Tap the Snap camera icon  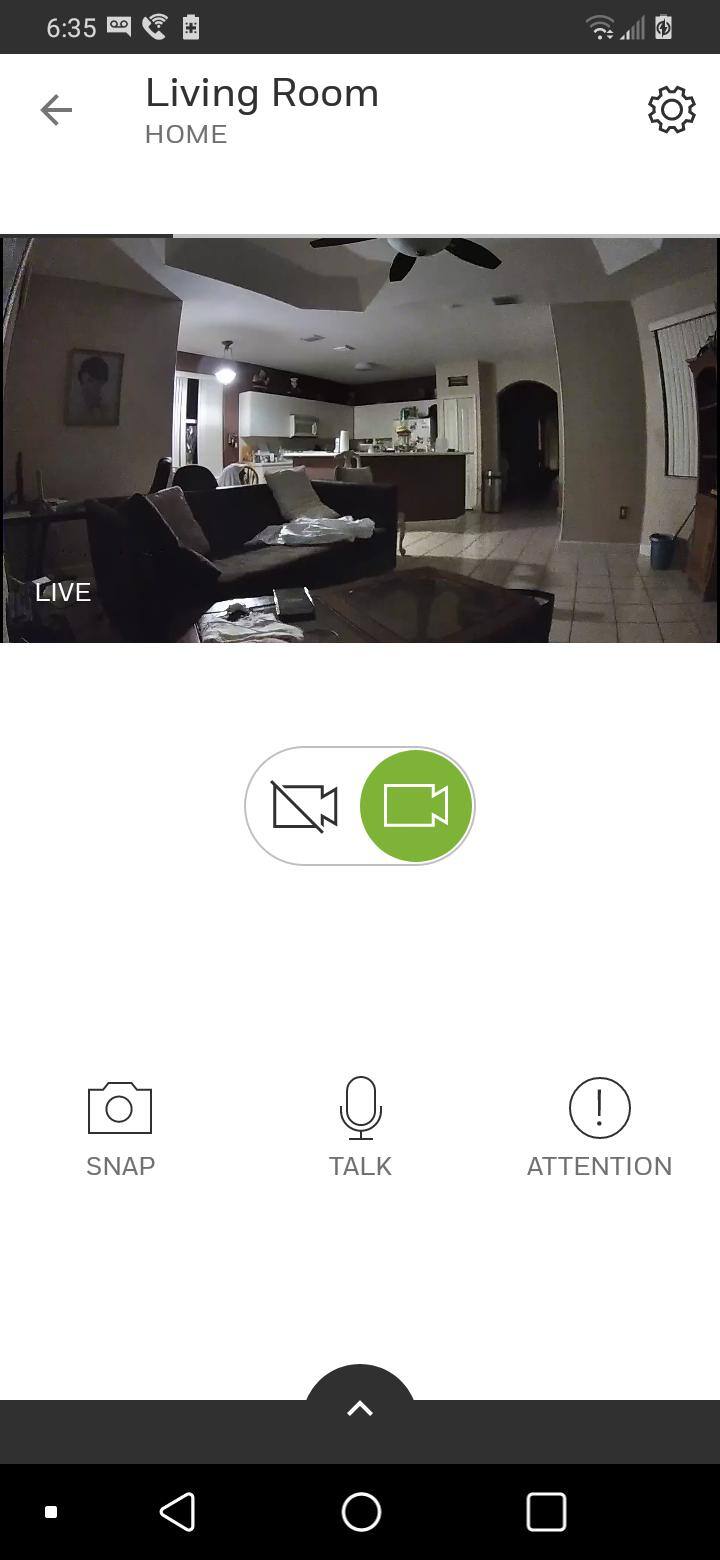tap(120, 1107)
